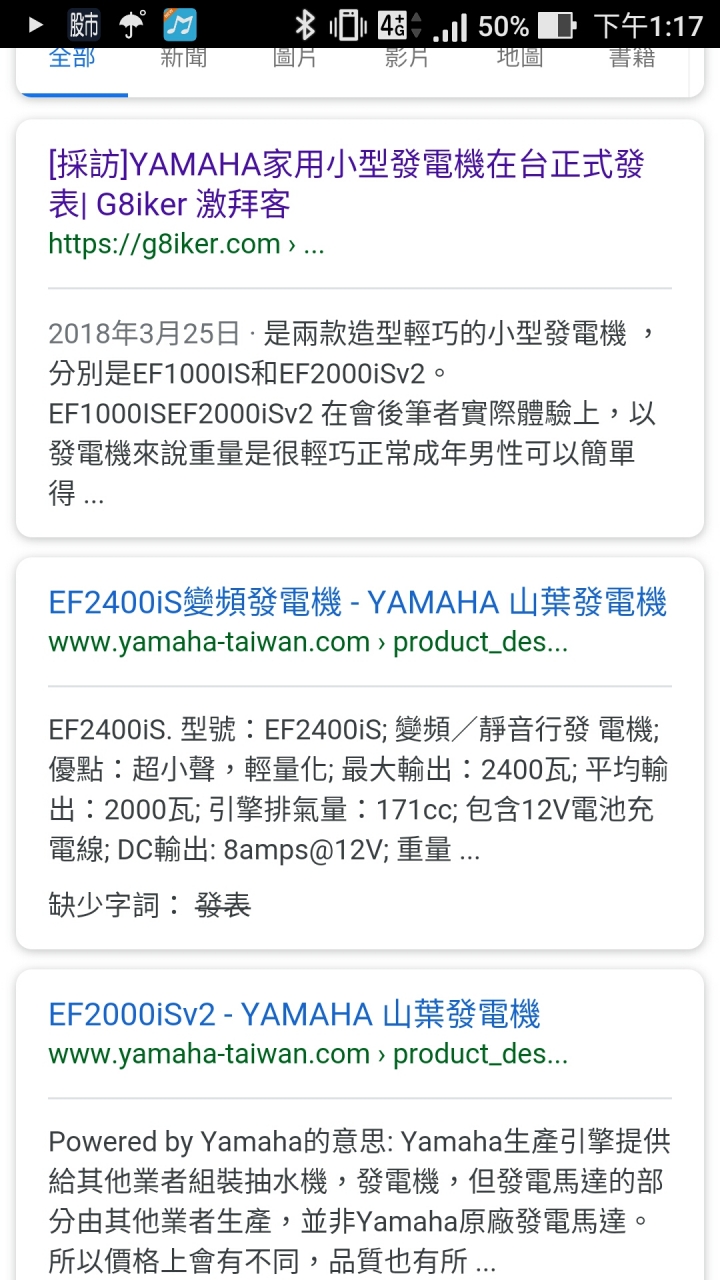
Task: Open the G8iker YAMAHA家用小型發電機 article
Action: 346,184
